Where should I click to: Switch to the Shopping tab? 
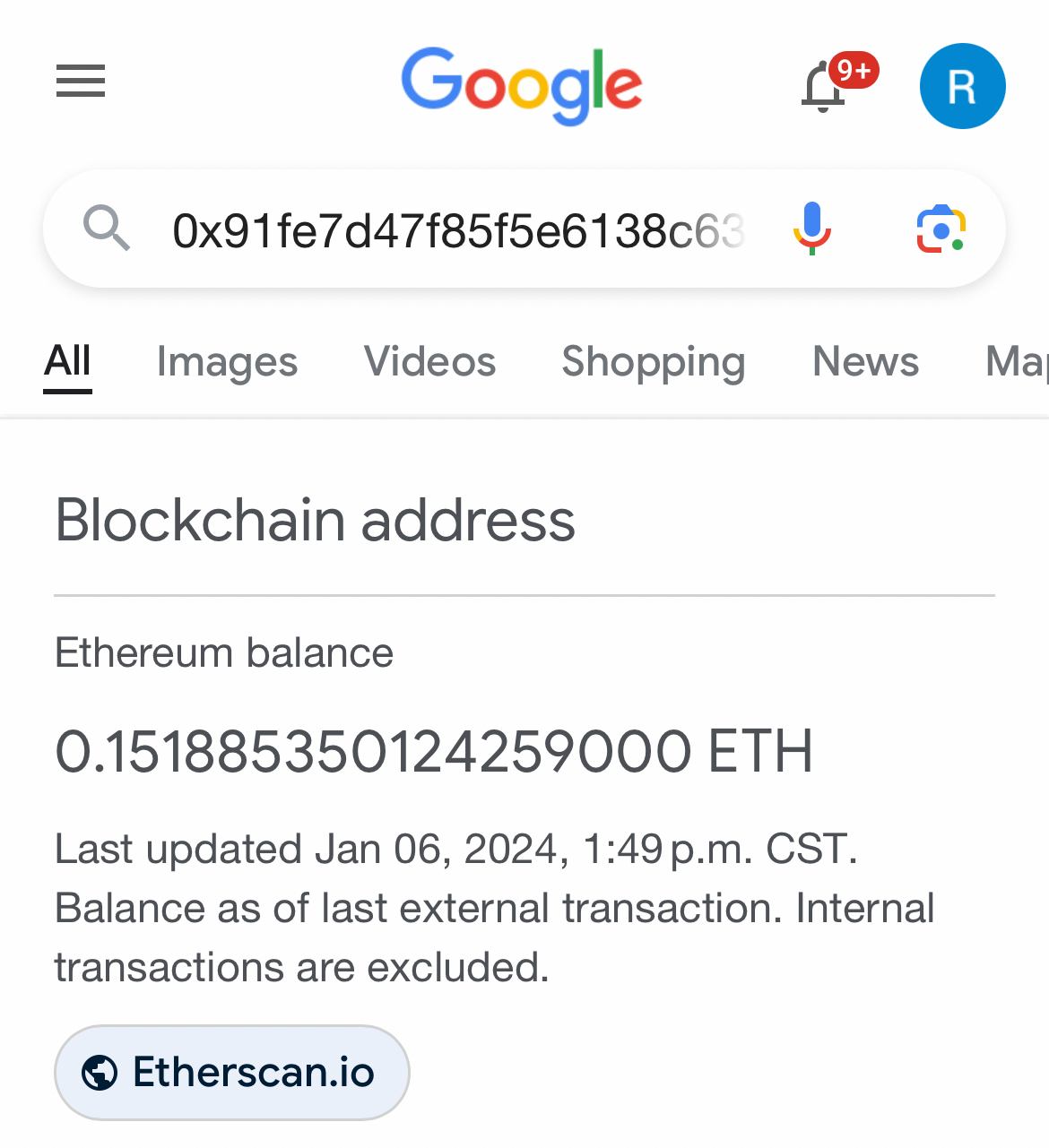tap(653, 362)
